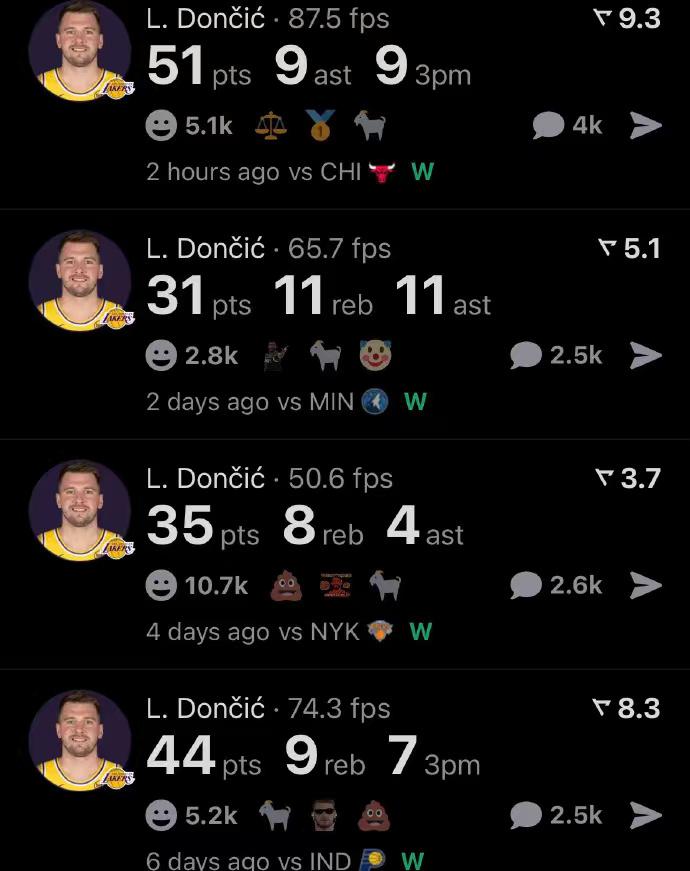Share the 31 pts game vs MIN
This screenshot has width=690, height=871.
click(x=646, y=355)
